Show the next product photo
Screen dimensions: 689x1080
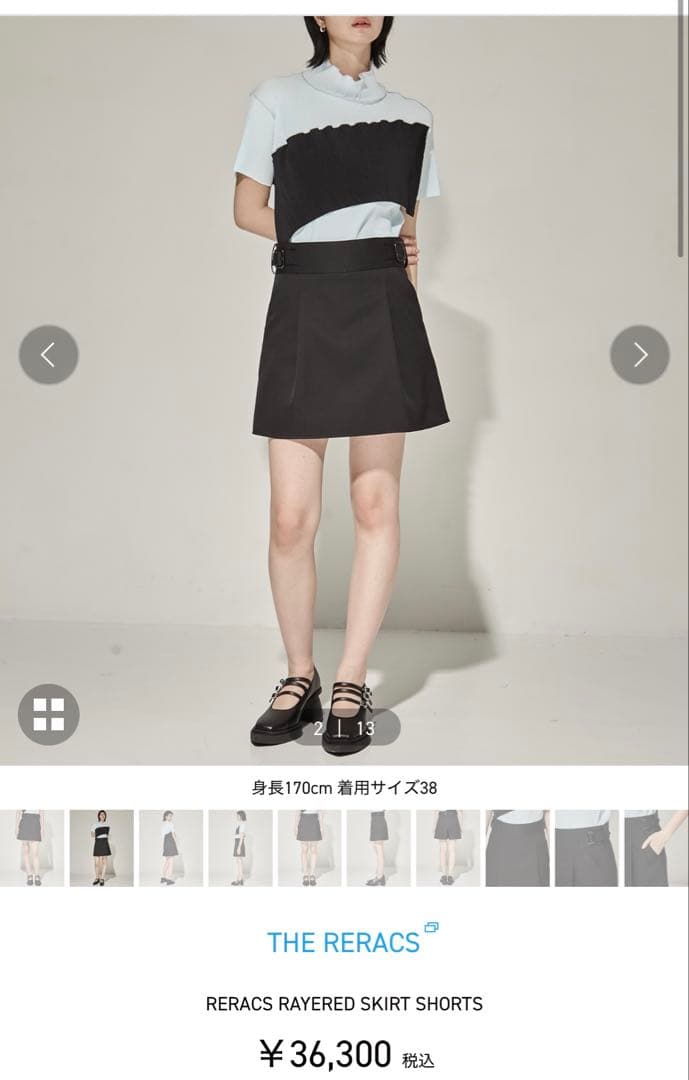coord(639,354)
